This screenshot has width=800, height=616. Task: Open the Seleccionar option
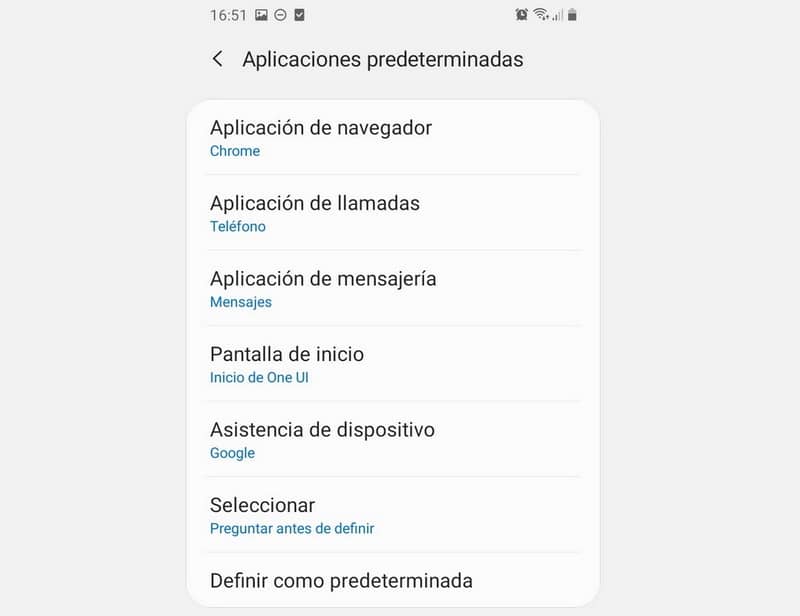[392, 515]
